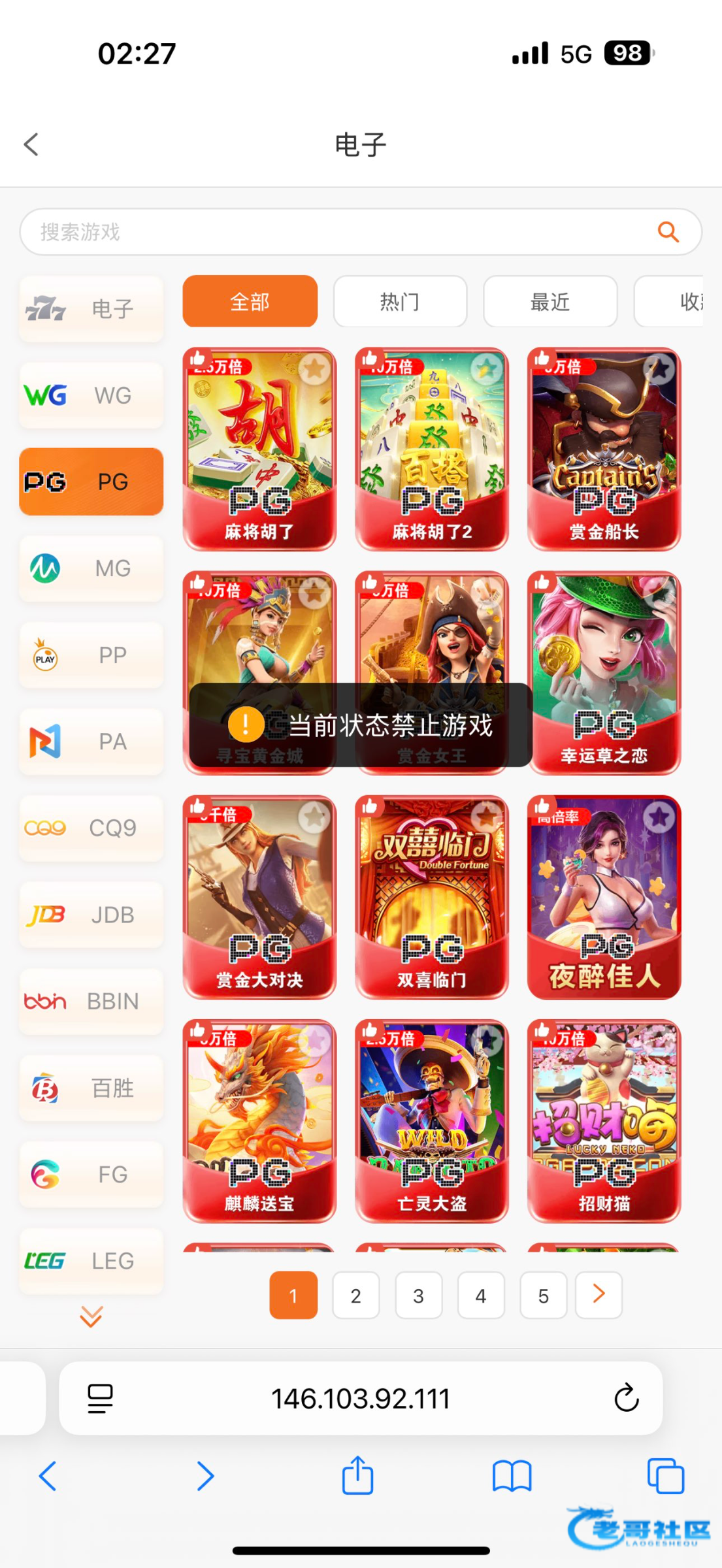Viewport: 722px width, 1568px height.
Task: Switch to the 最近 tab
Action: pyautogui.click(x=550, y=301)
